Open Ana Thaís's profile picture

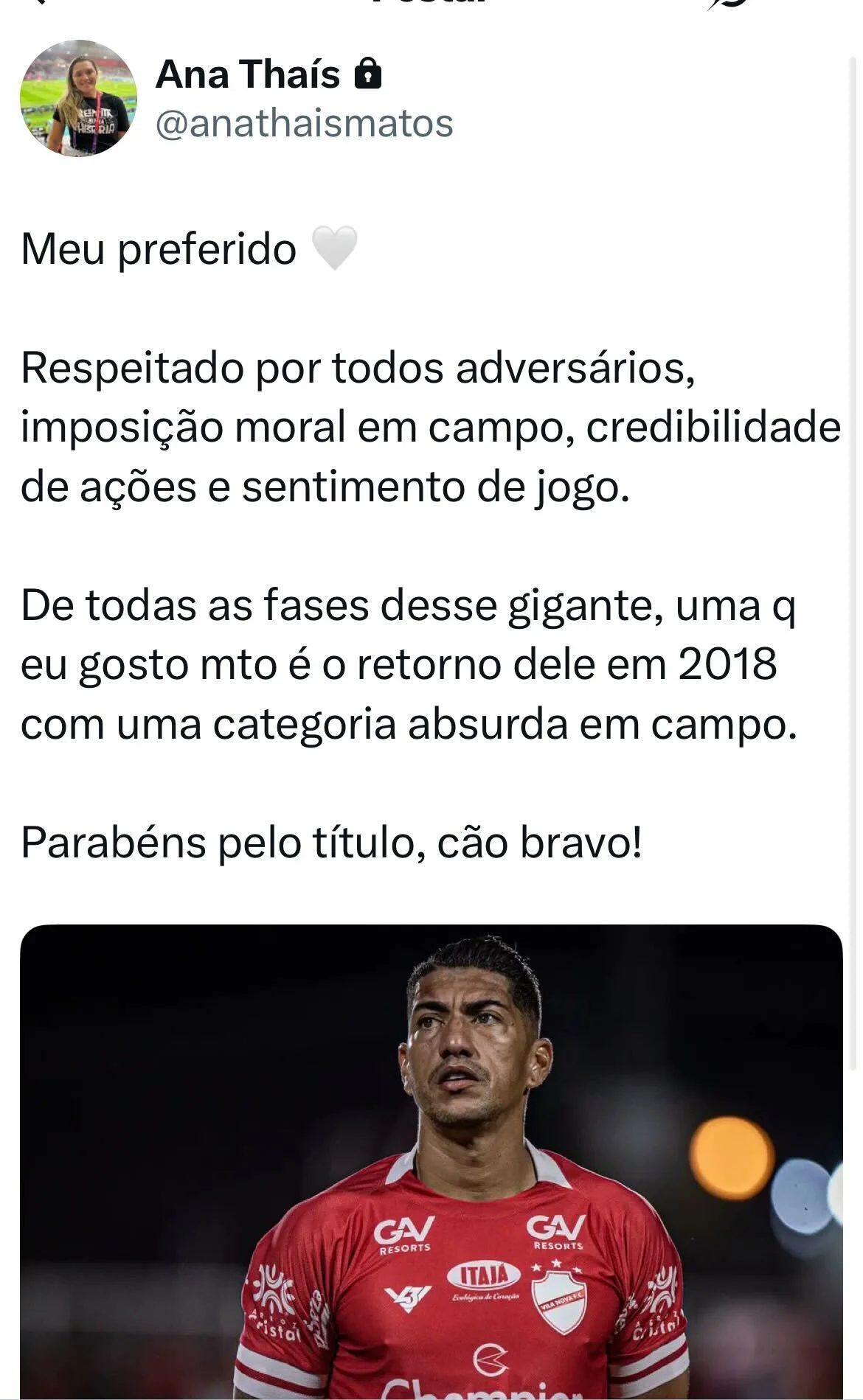78,98
